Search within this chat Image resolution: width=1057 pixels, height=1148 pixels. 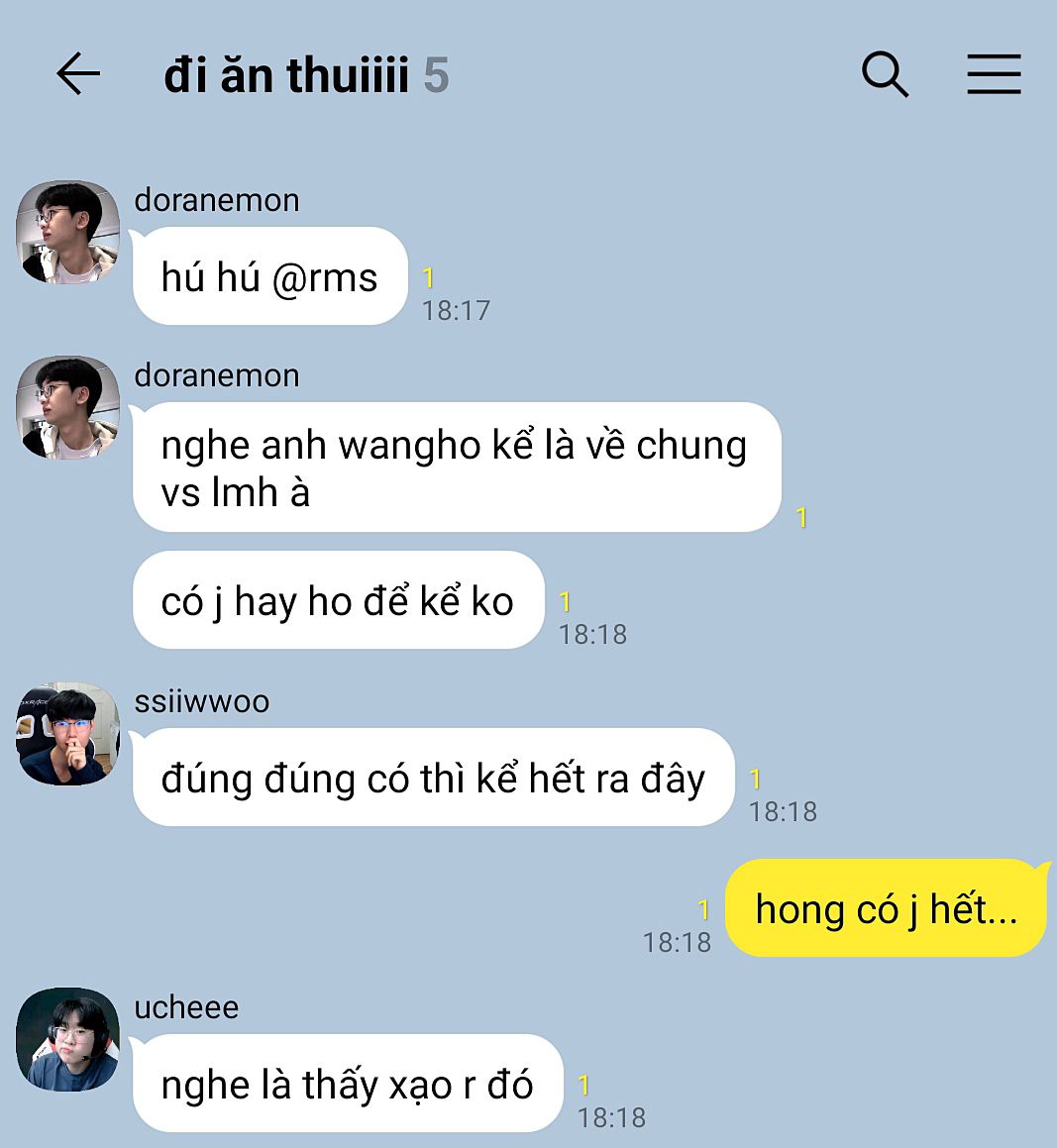885,74
